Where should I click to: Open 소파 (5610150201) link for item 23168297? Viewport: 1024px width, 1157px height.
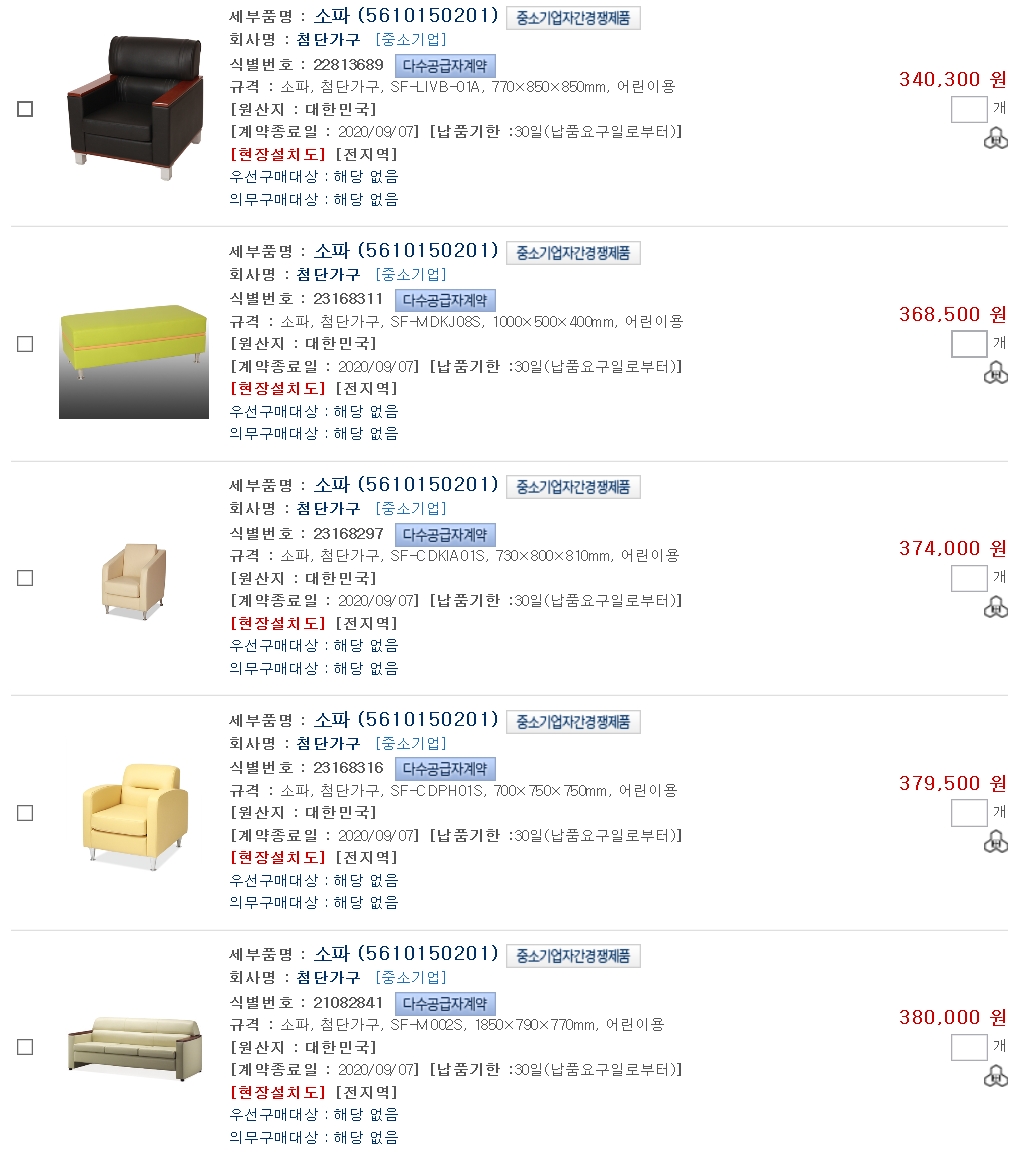click(x=405, y=485)
